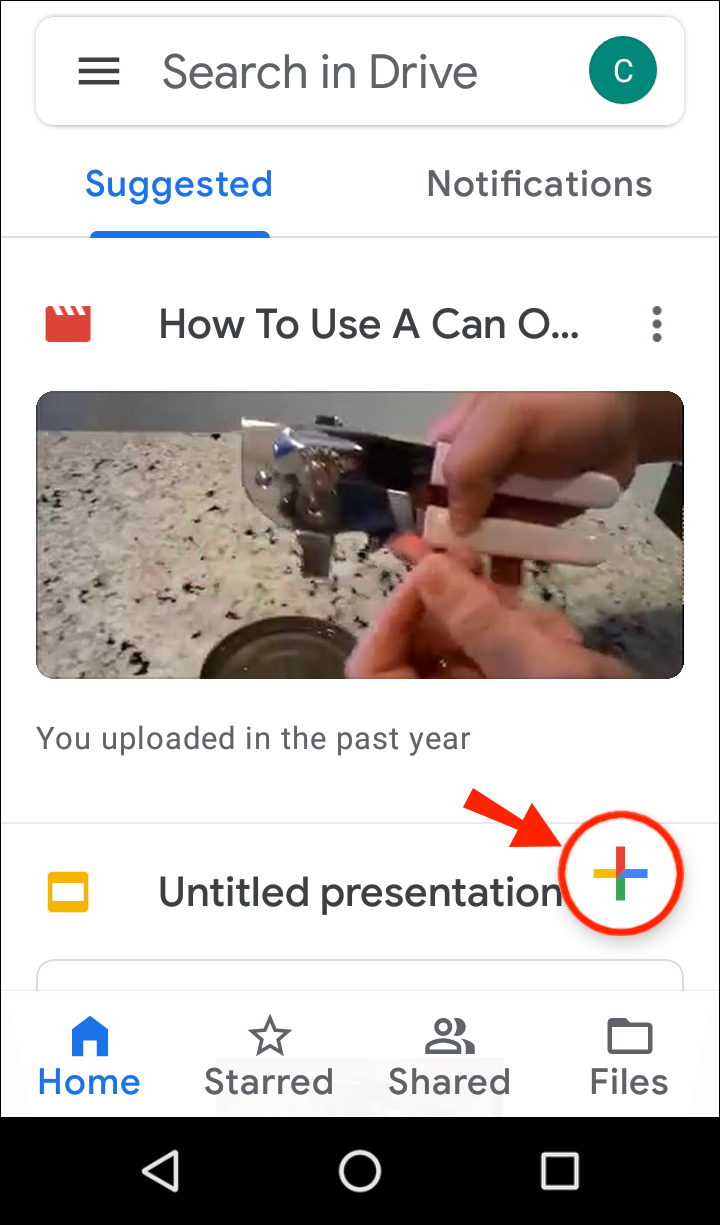Switch to the Notifications tab

(539, 185)
